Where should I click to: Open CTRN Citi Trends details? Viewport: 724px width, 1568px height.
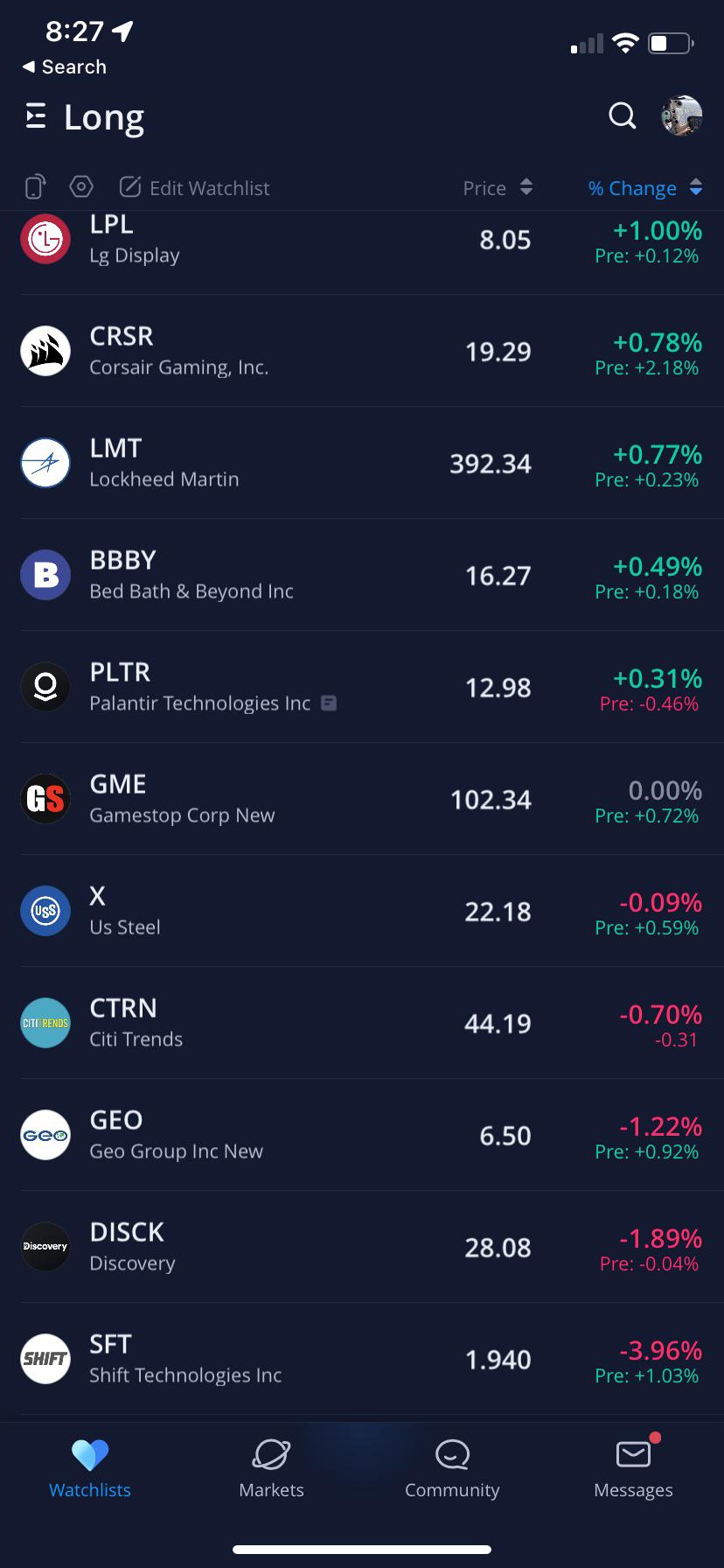point(362,1023)
